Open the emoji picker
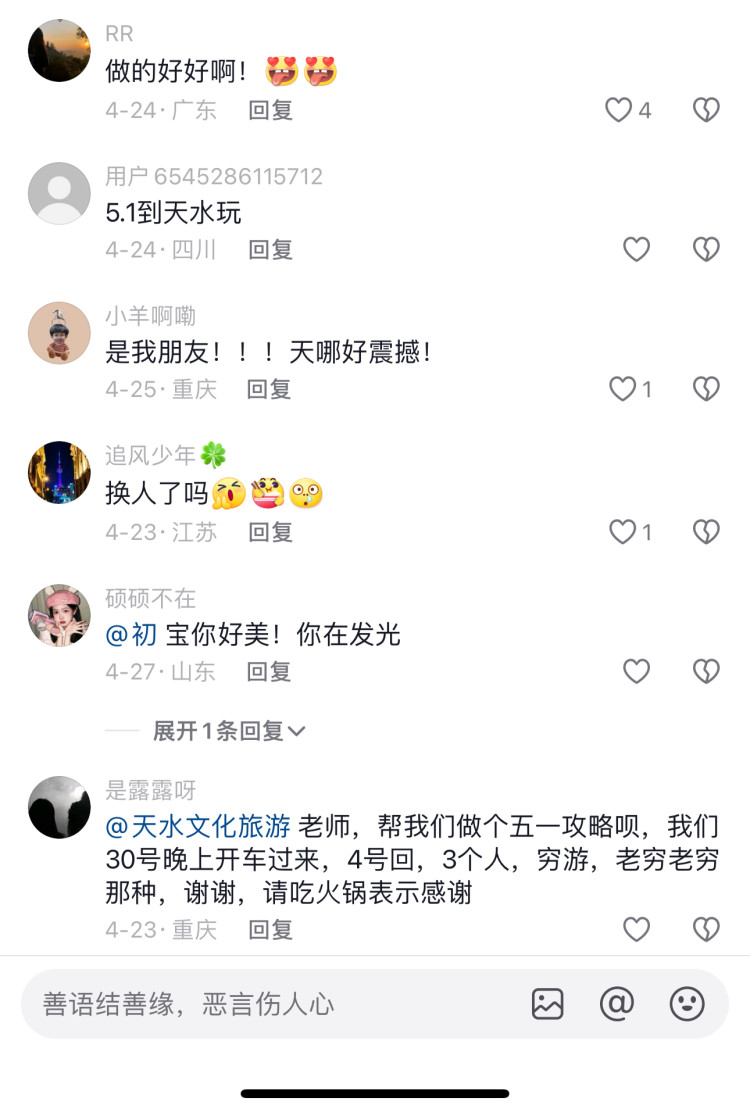 pos(687,1004)
